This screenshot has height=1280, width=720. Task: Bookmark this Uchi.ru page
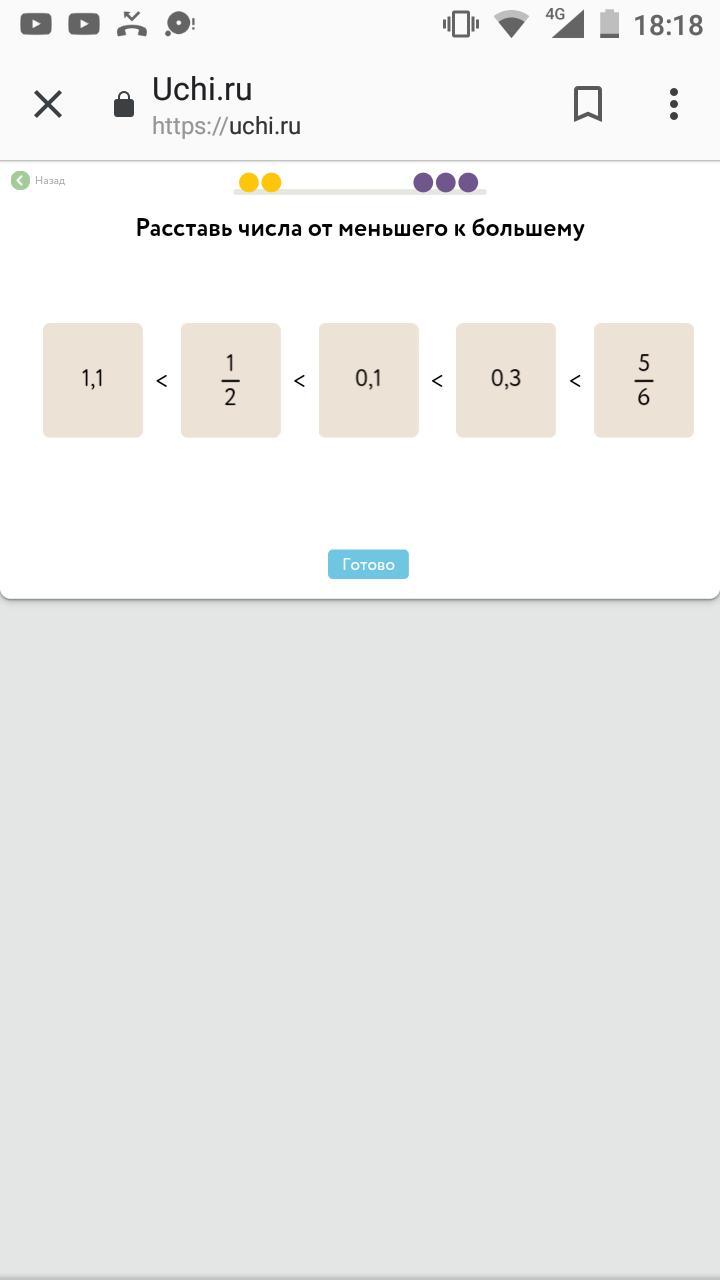tap(588, 104)
